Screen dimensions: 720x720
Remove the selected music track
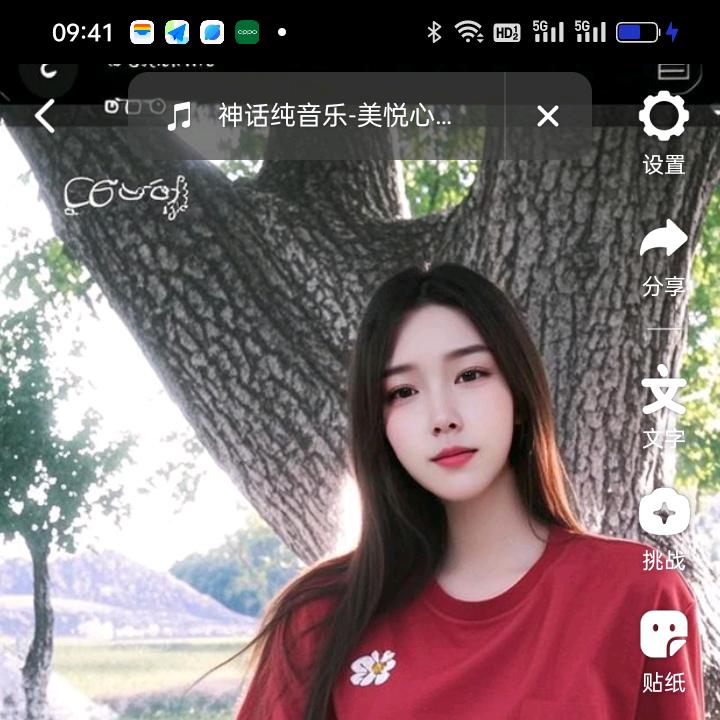[547, 117]
